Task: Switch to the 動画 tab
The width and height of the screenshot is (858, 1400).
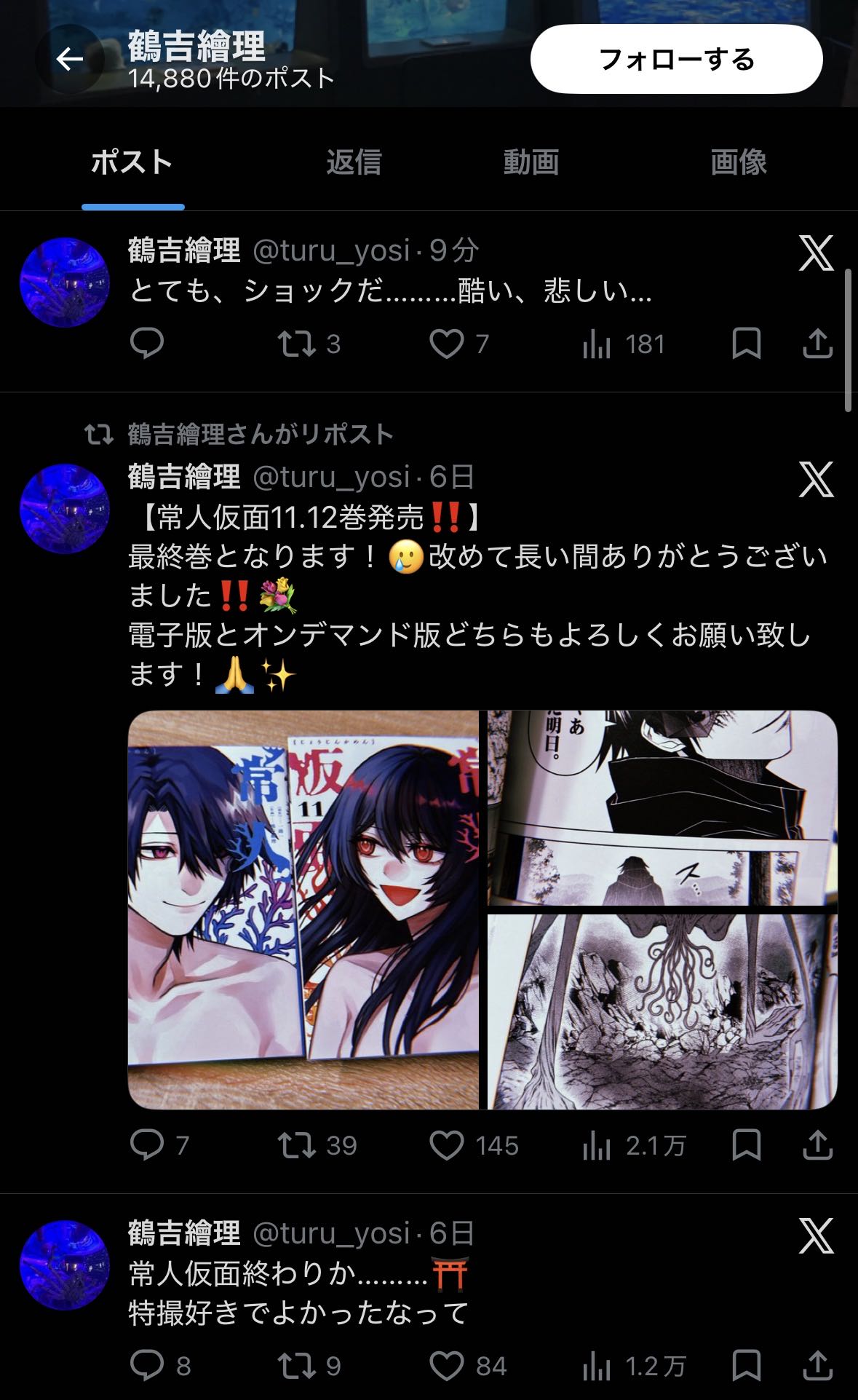Action: click(531, 162)
